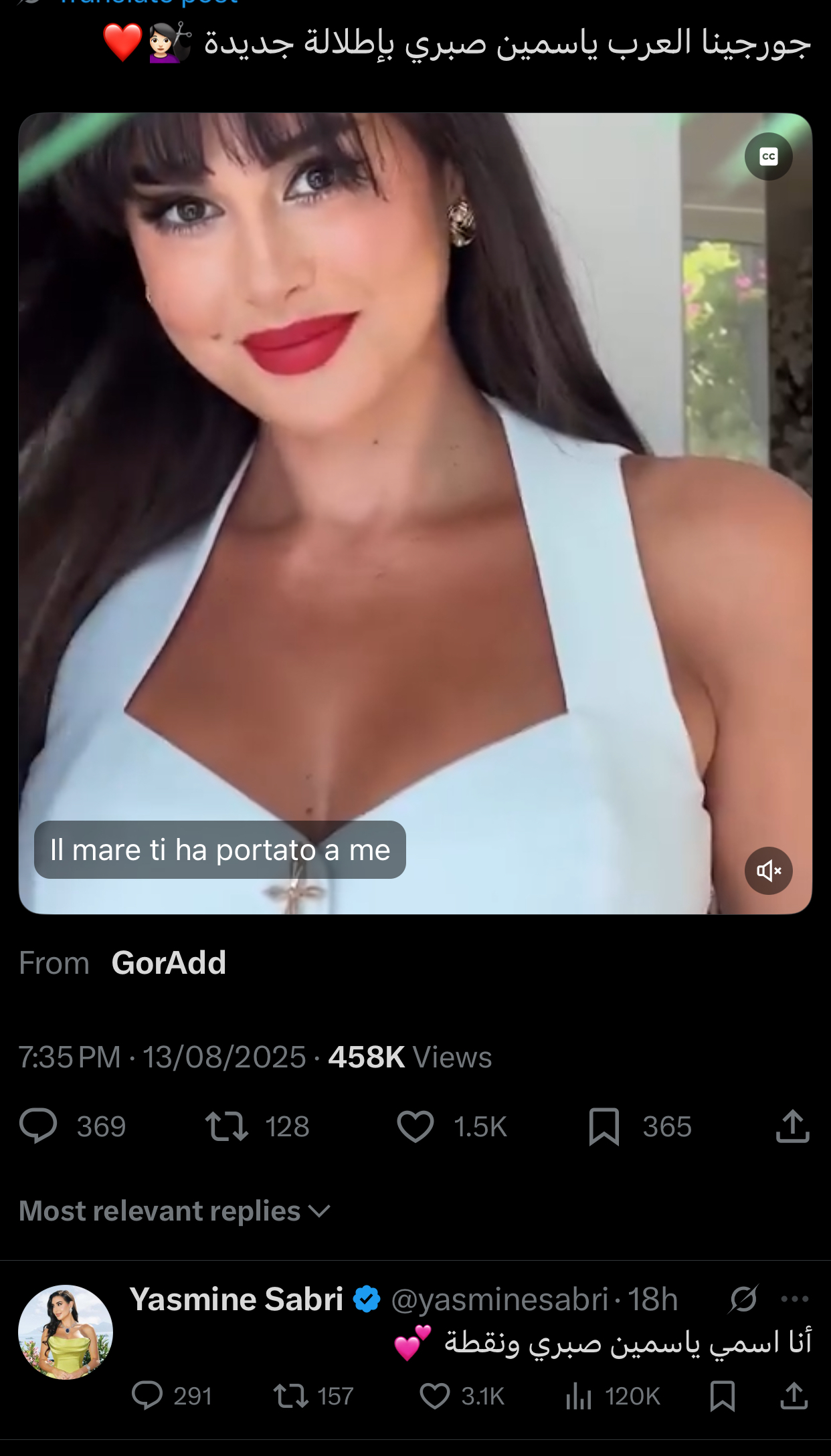Tap the Grok icon on Yasmine Sabri's reply
The image size is (831, 1456).
coord(743,1299)
